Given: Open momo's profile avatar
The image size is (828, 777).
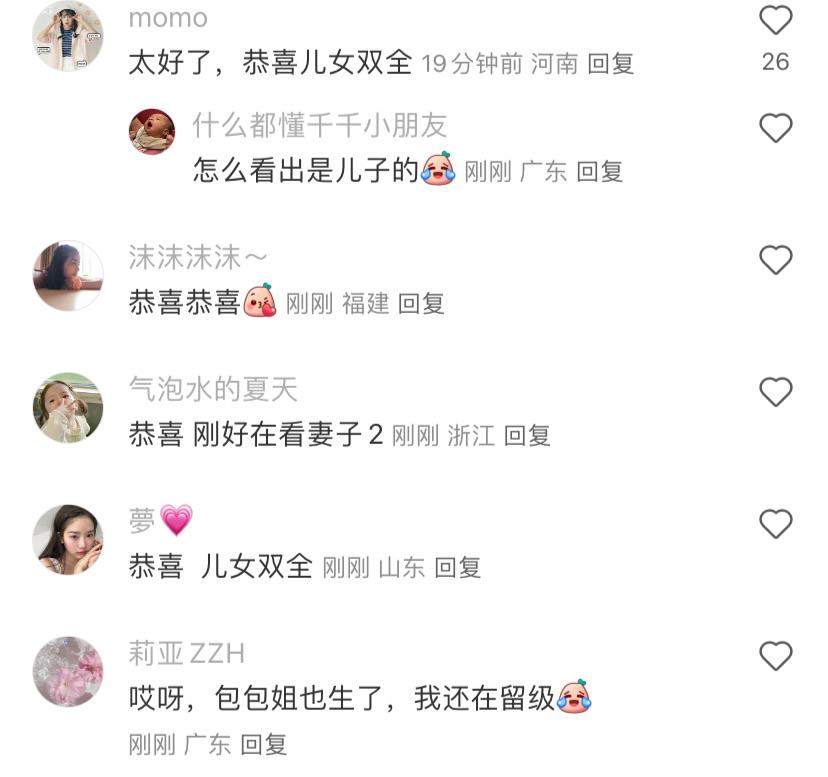Looking at the screenshot, I should [68, 37].
